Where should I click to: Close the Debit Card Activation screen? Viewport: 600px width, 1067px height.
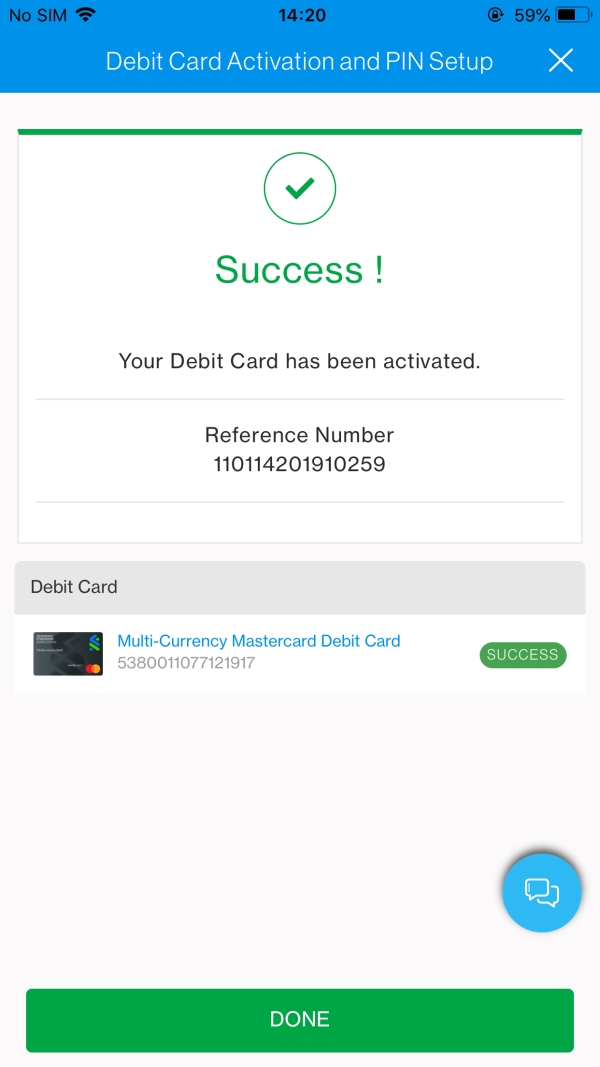[x=561, y=61]
